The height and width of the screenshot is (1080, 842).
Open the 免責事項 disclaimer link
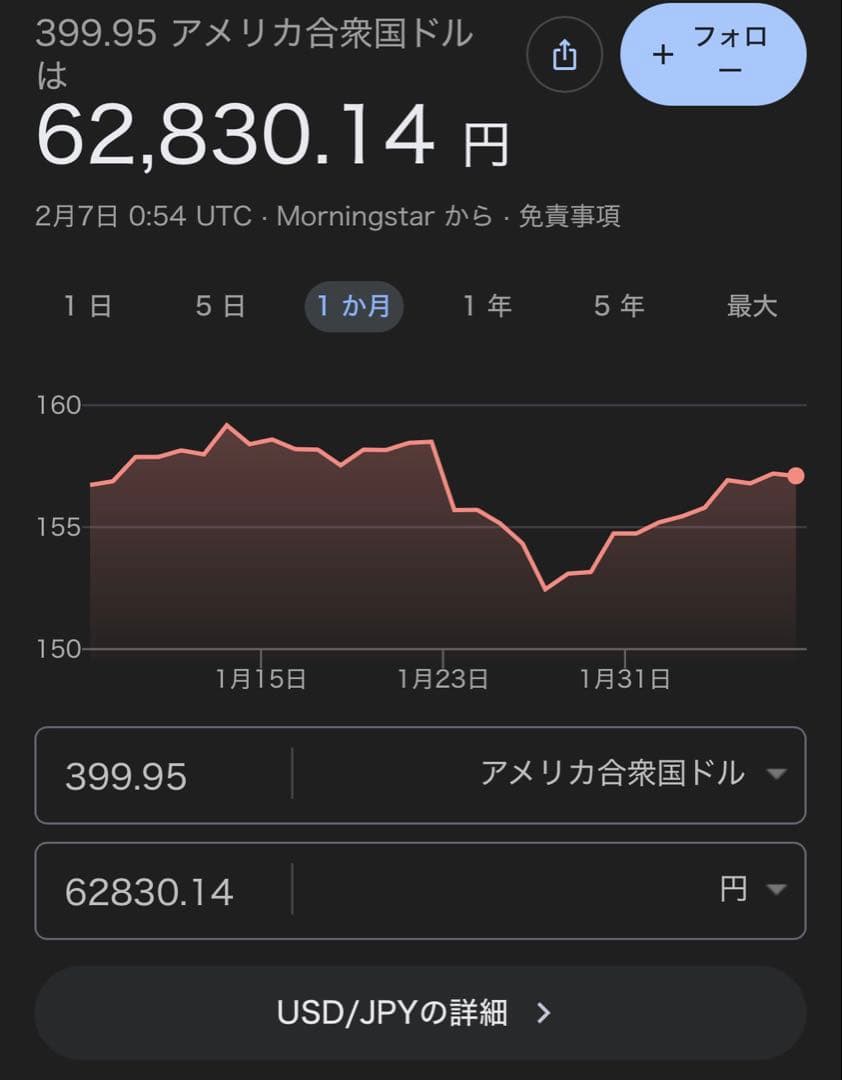pyautogui.click(x=569, y=216)
